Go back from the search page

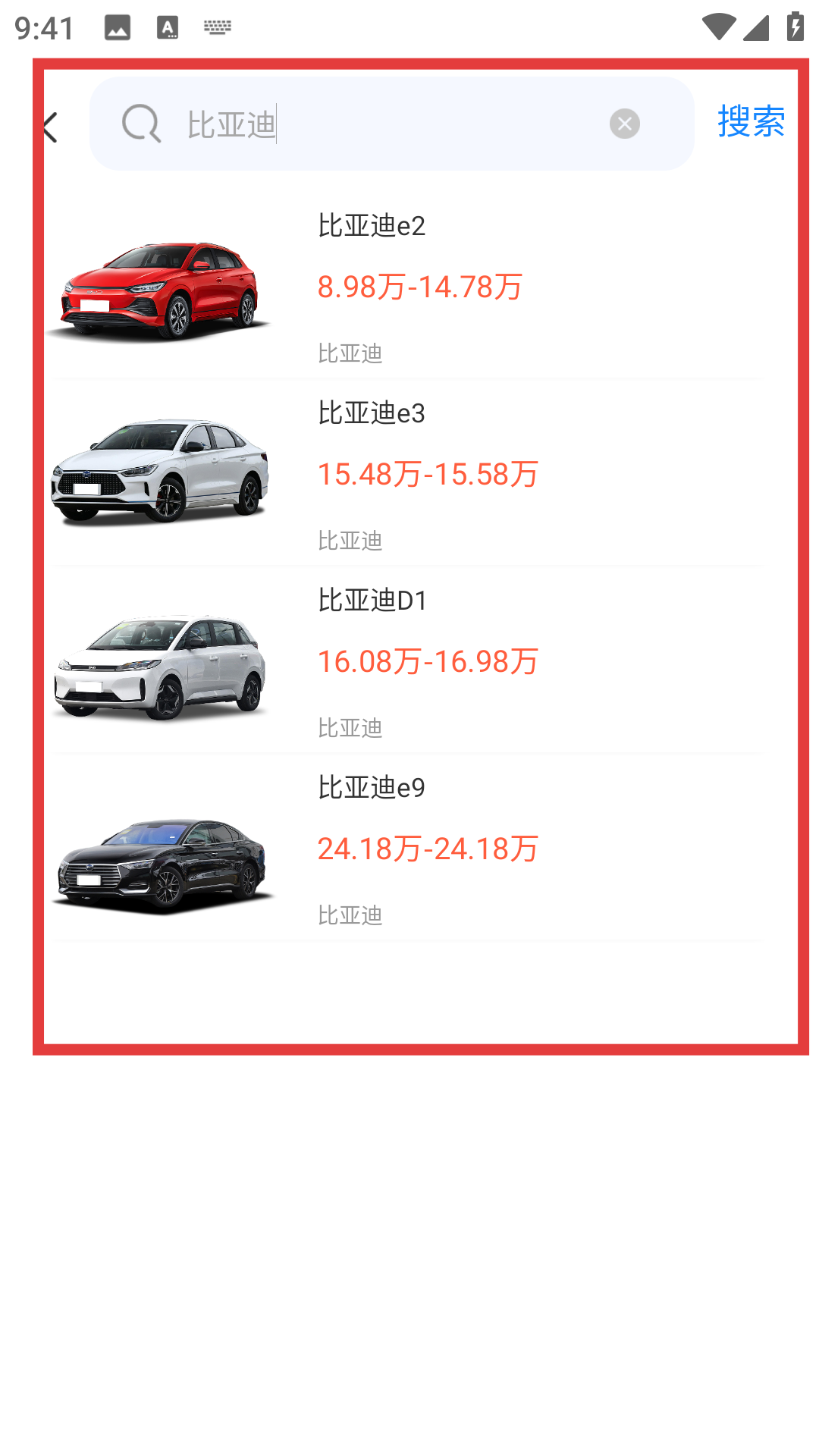pos(52,127)
